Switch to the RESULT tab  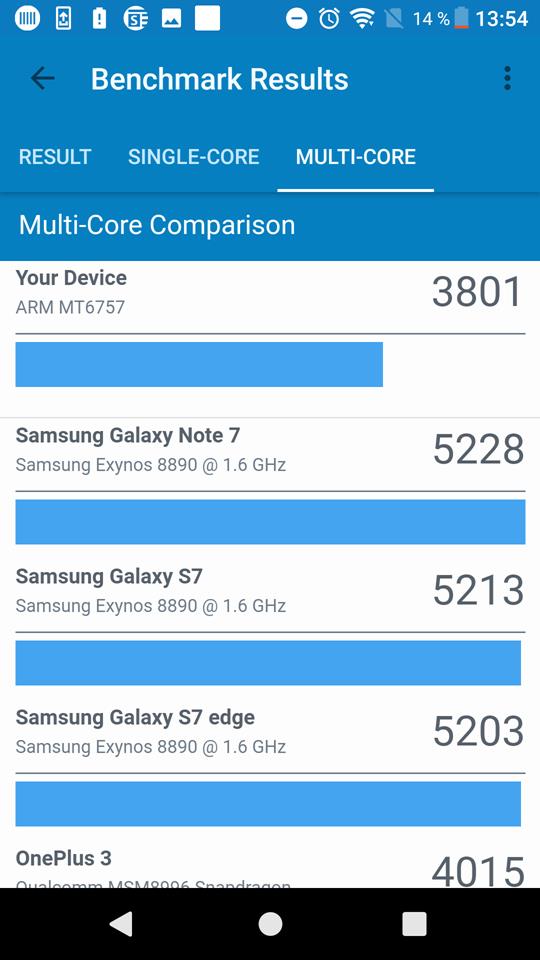coord(55,157)
